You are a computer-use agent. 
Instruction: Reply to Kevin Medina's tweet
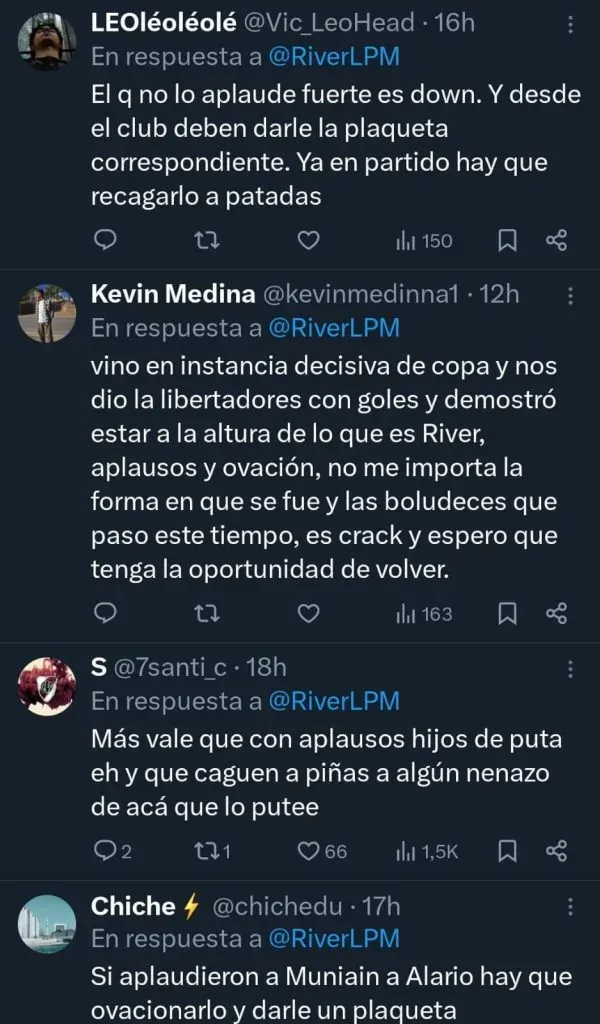(x=106, y=613)
